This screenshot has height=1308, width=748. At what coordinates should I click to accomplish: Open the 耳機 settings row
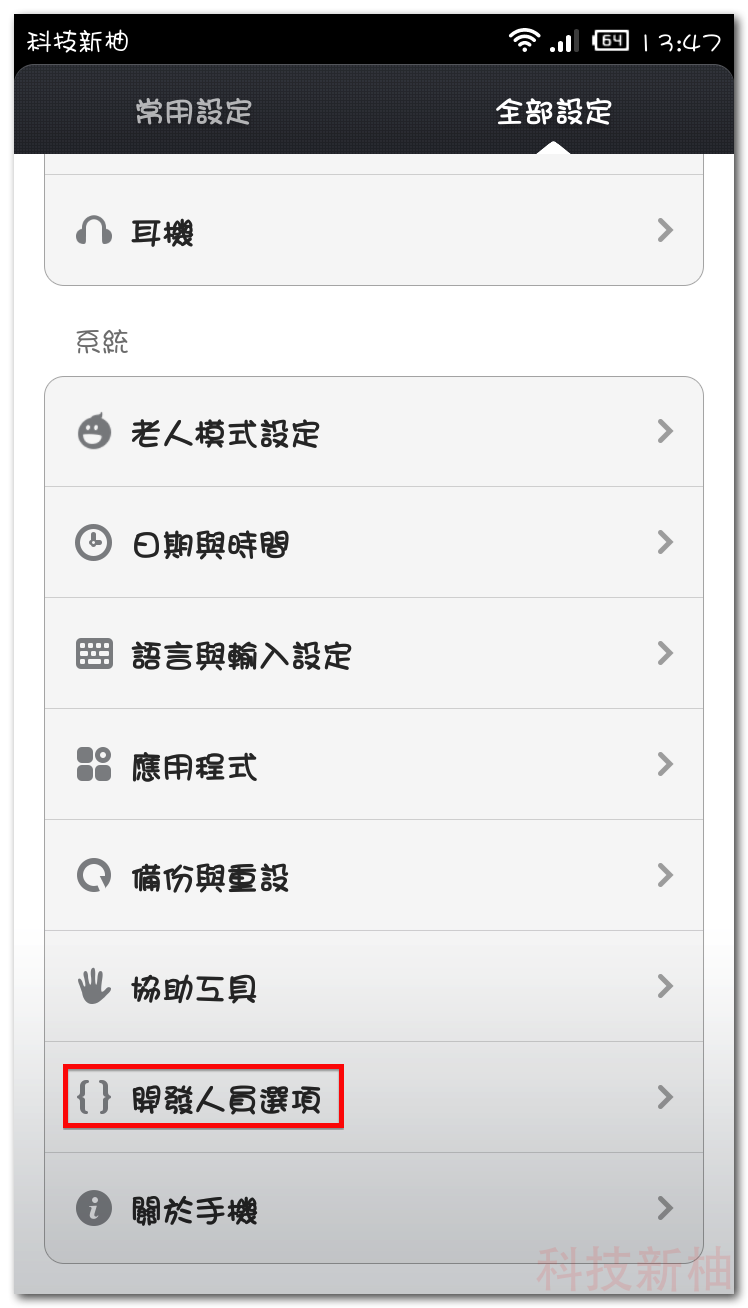coord(374,231)
